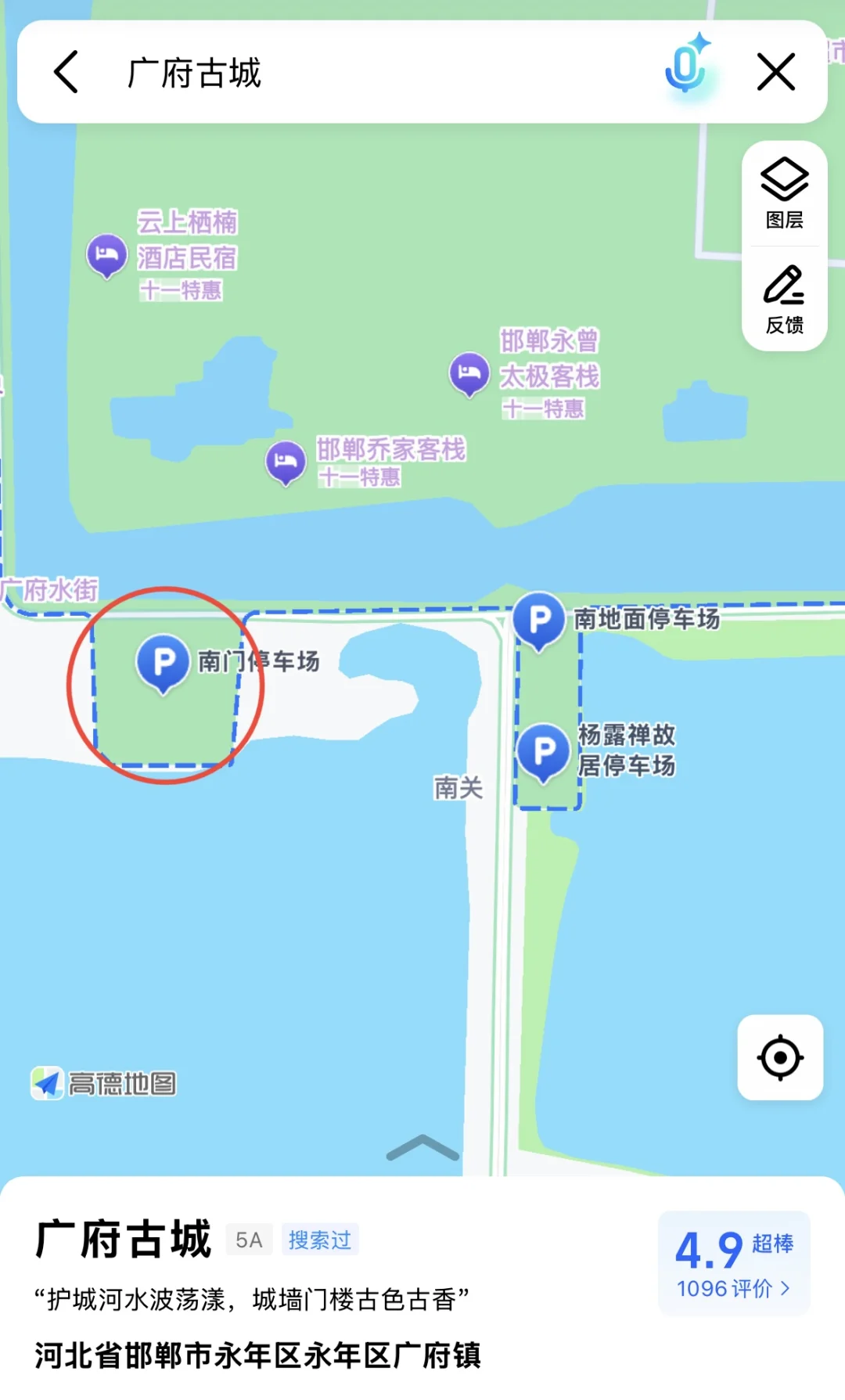Open the 图层 map layers option
This screenshot has width=845, height=1400.
(x=784, y=193)
